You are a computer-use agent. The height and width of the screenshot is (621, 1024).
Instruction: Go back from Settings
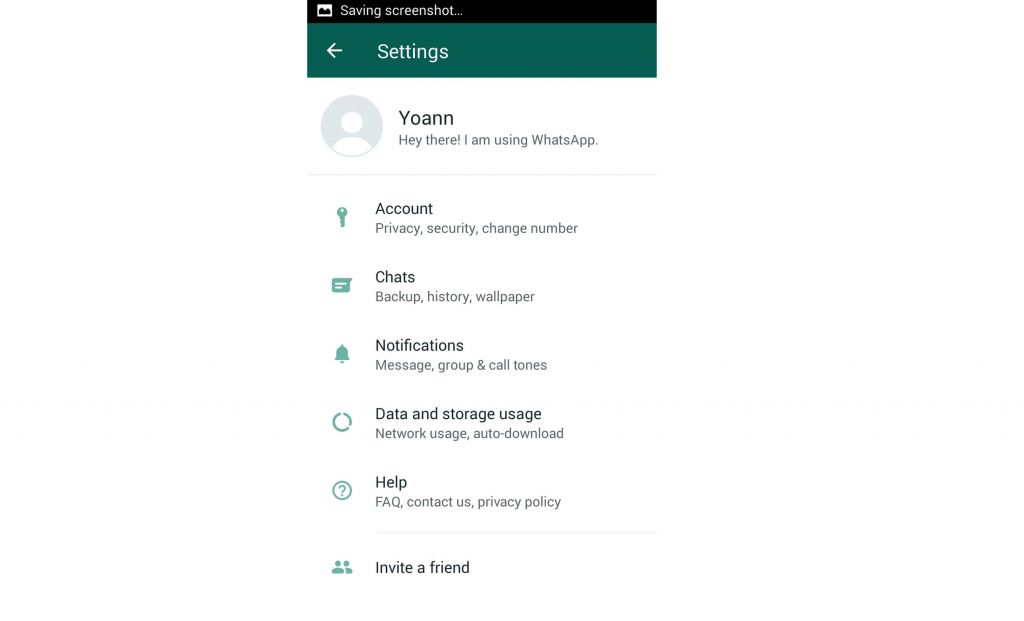334,51
